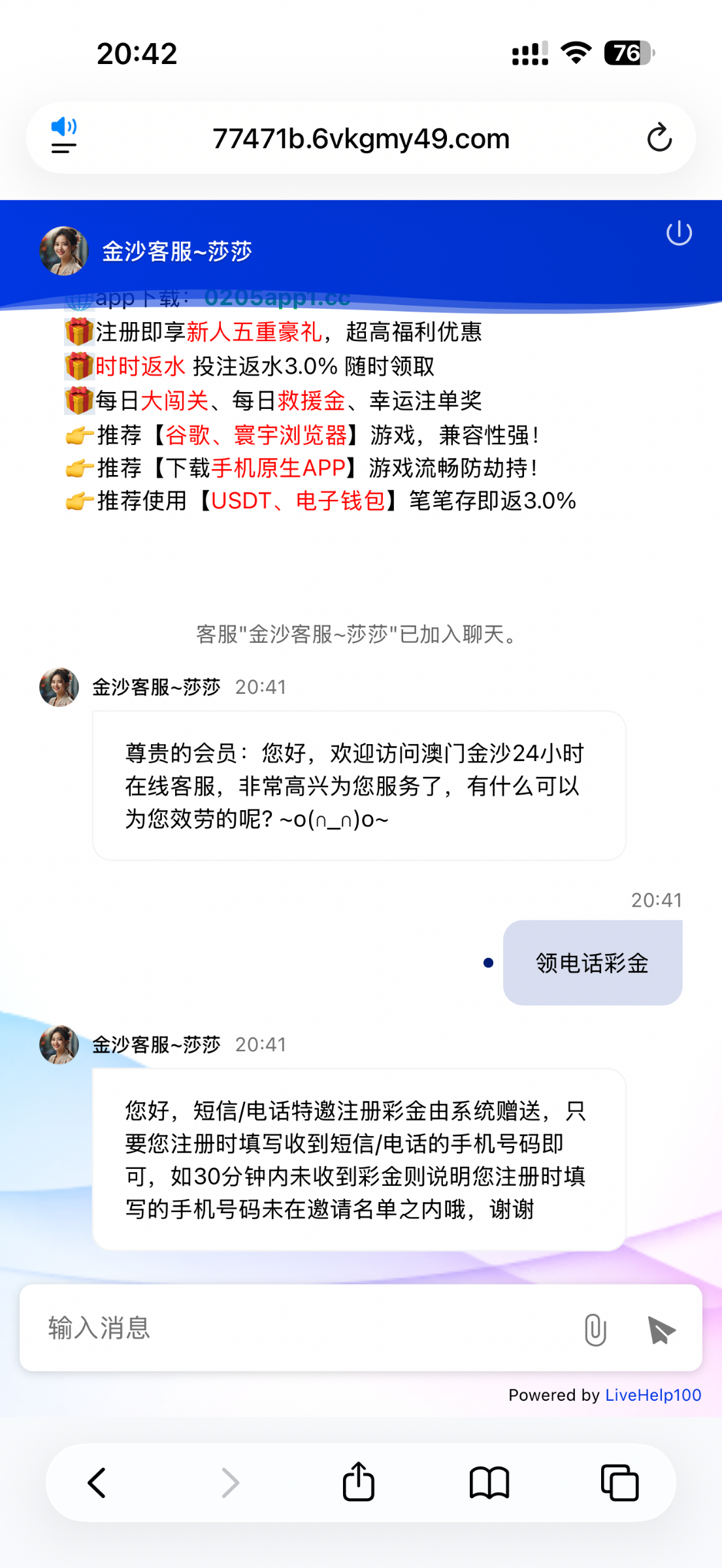
Task: Tap the send message arrow icon
Action: tap(662, 1329)
